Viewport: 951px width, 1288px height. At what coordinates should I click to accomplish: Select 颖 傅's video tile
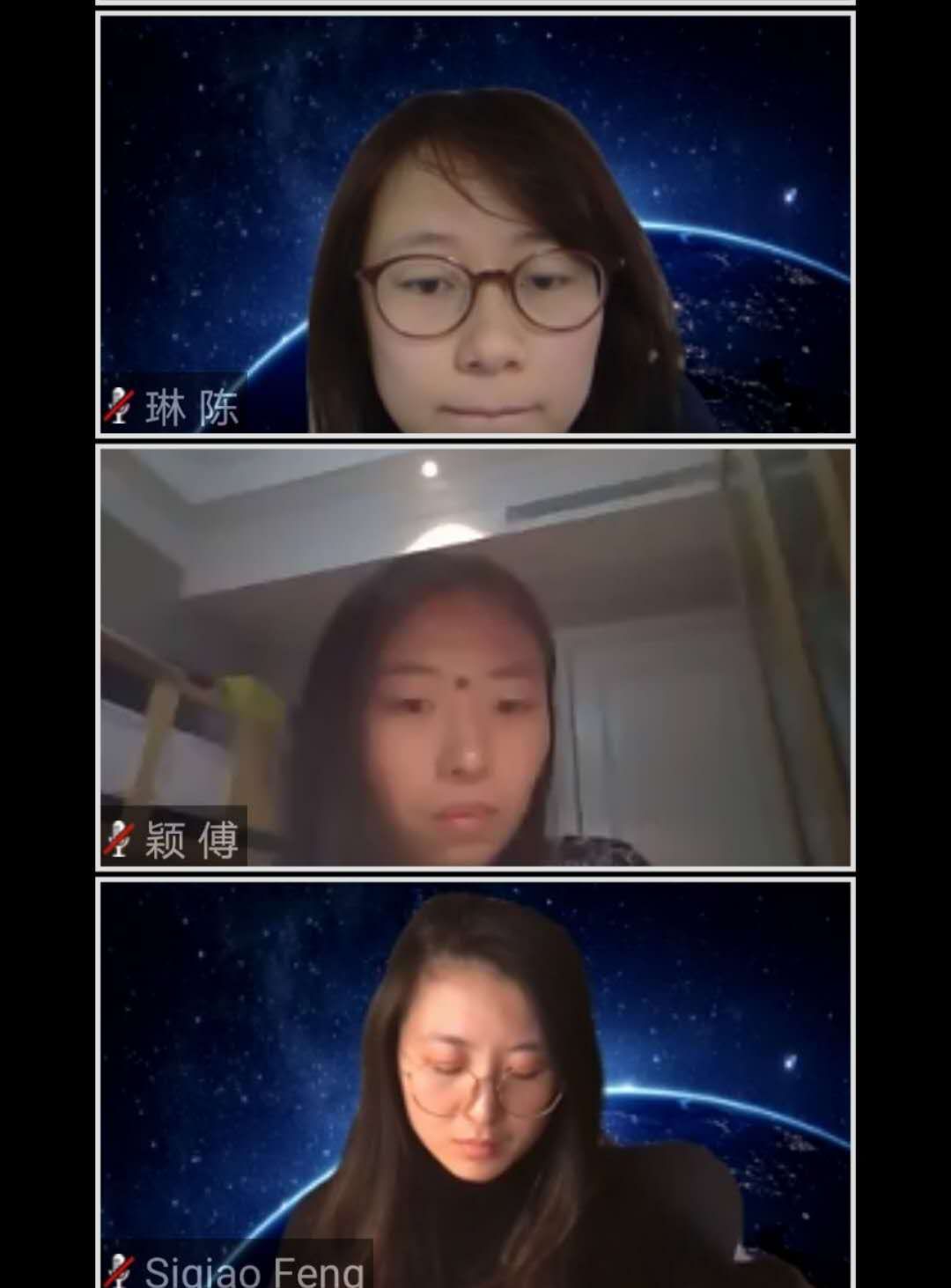coord(475,657)
